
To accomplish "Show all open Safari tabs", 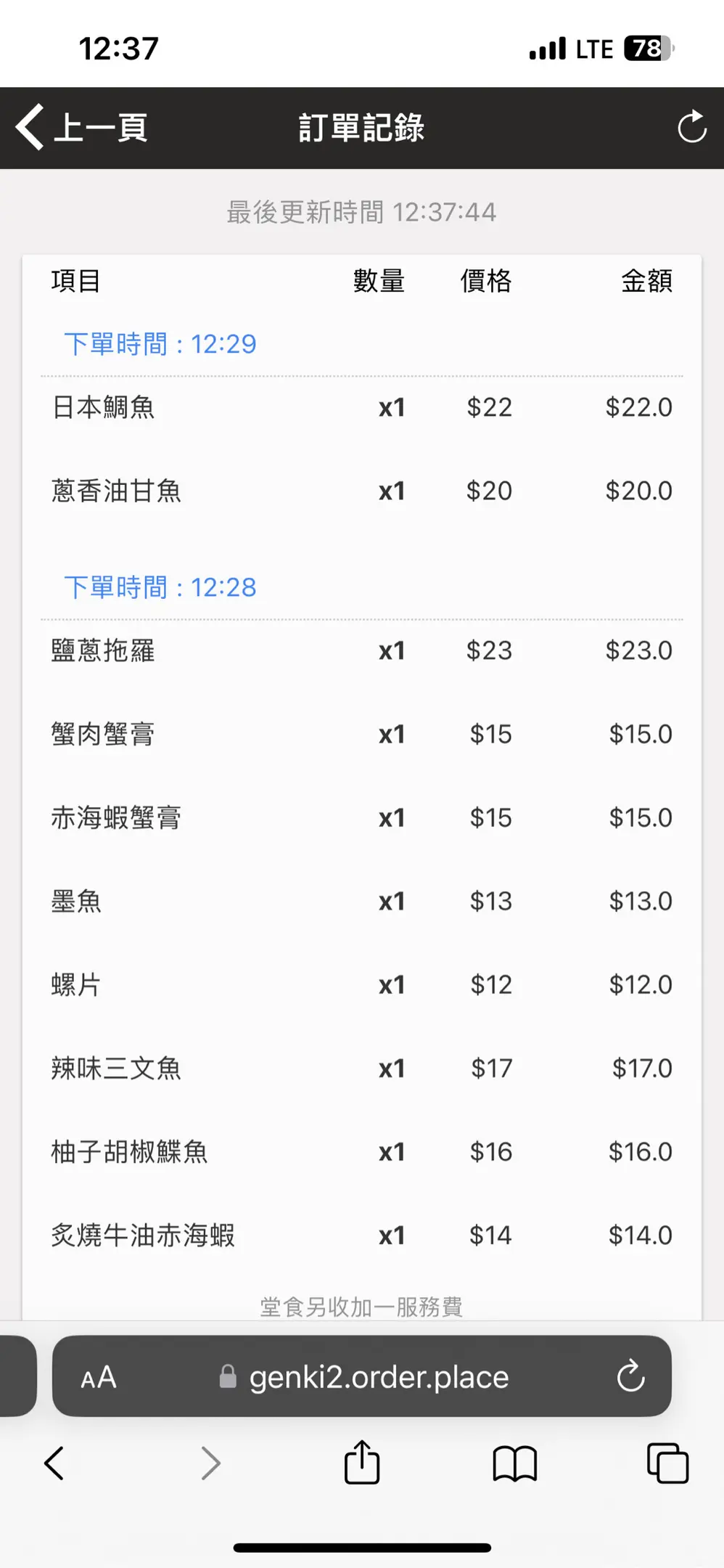I will click(667, 1463).
